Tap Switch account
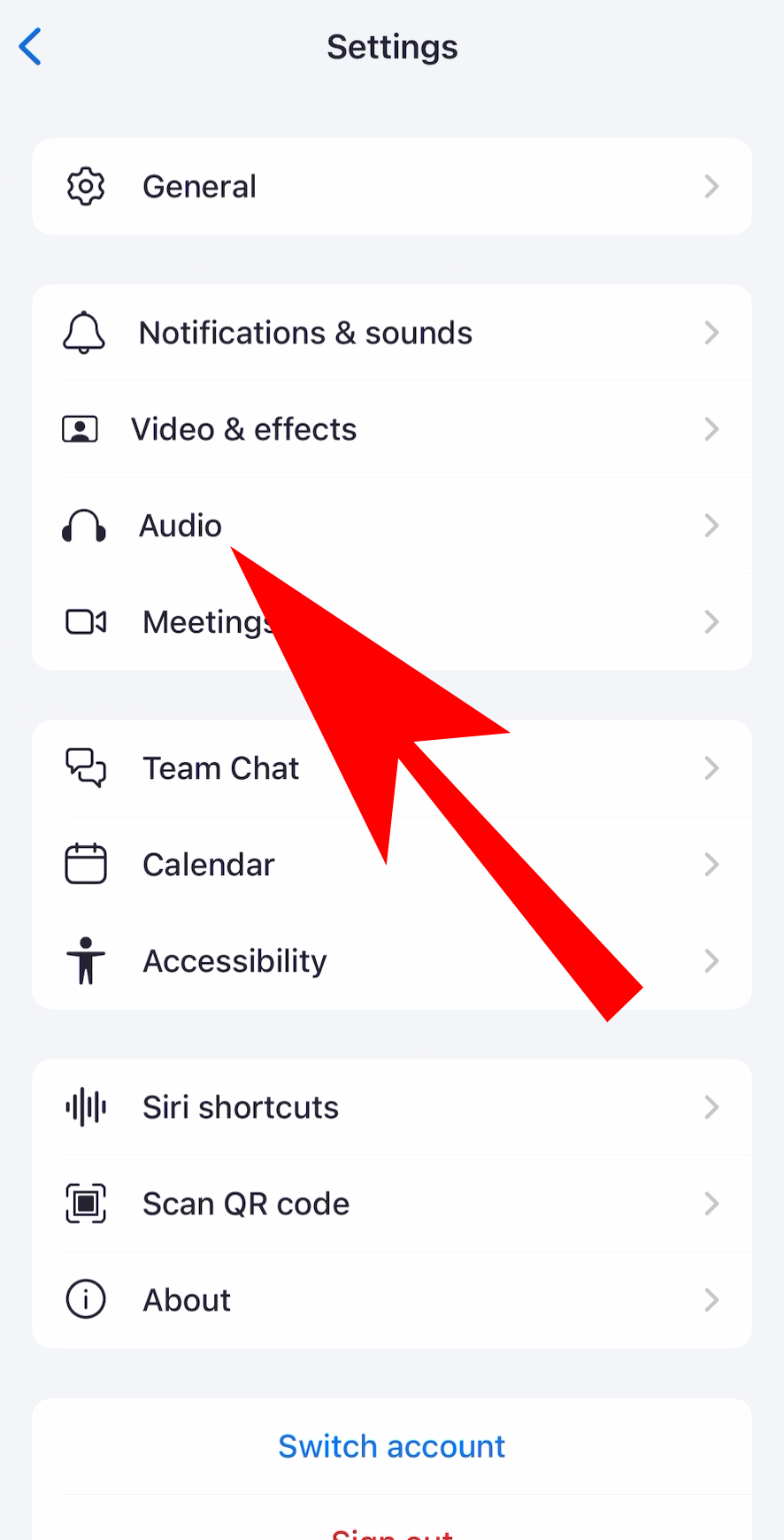 tap(392, 1446)
